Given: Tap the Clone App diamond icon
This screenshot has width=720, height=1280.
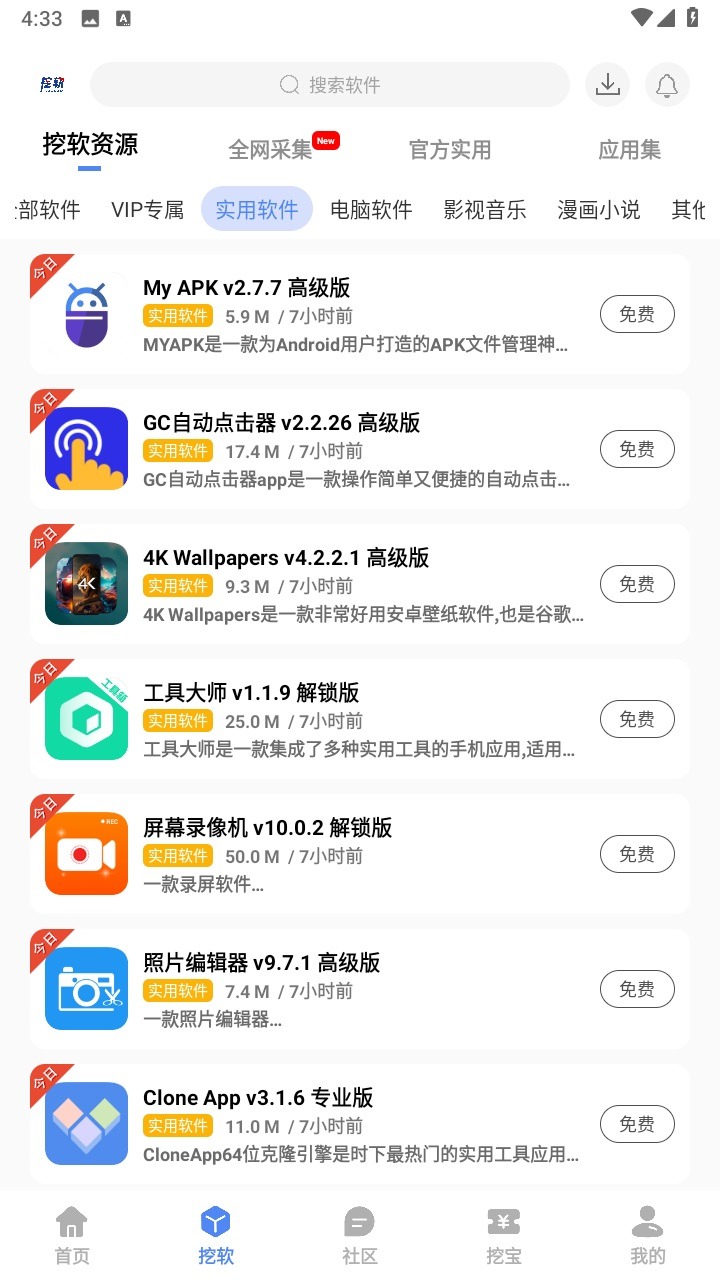Looking at the screenshot, I should click(x=86, y=1124).
